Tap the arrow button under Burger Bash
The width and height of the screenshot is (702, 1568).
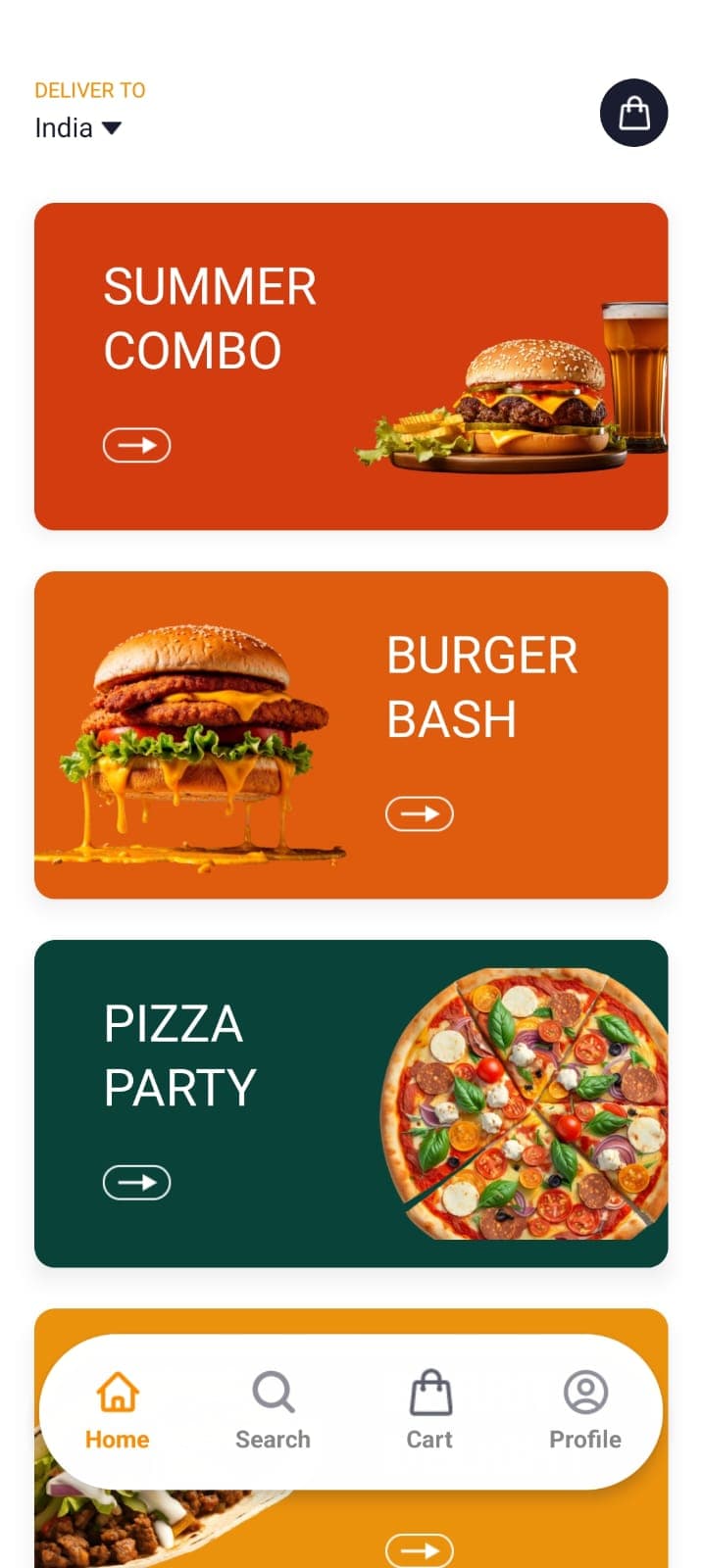(419, 813)
